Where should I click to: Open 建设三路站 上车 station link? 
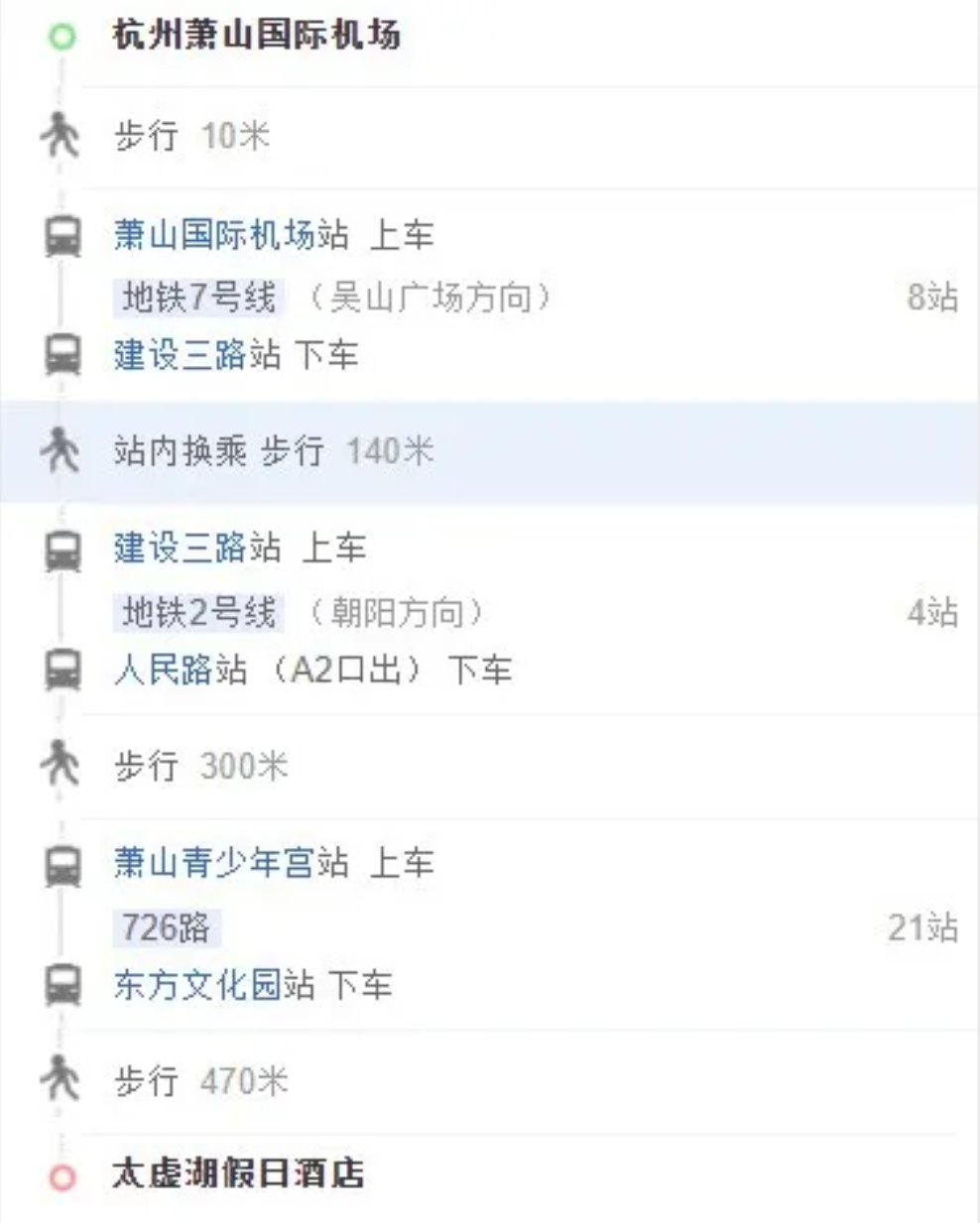197,548
